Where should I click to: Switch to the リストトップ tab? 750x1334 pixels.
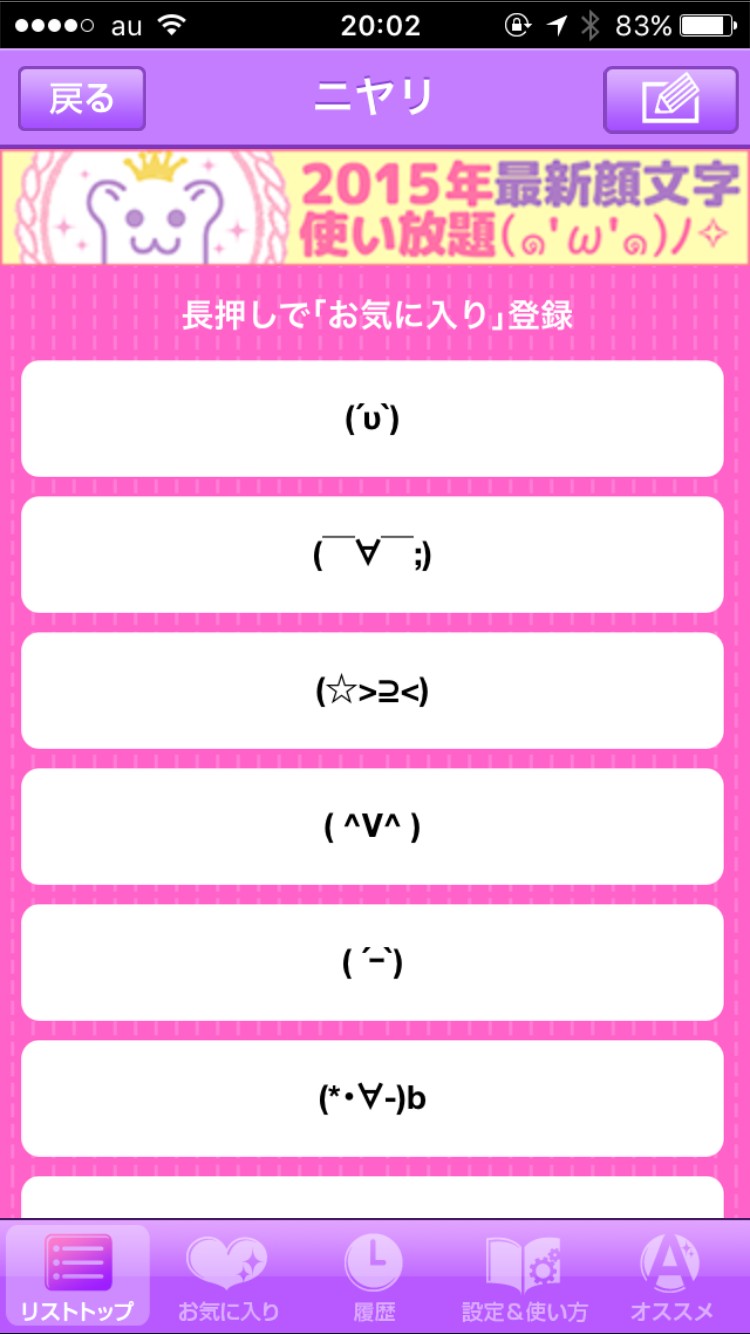78,1277
